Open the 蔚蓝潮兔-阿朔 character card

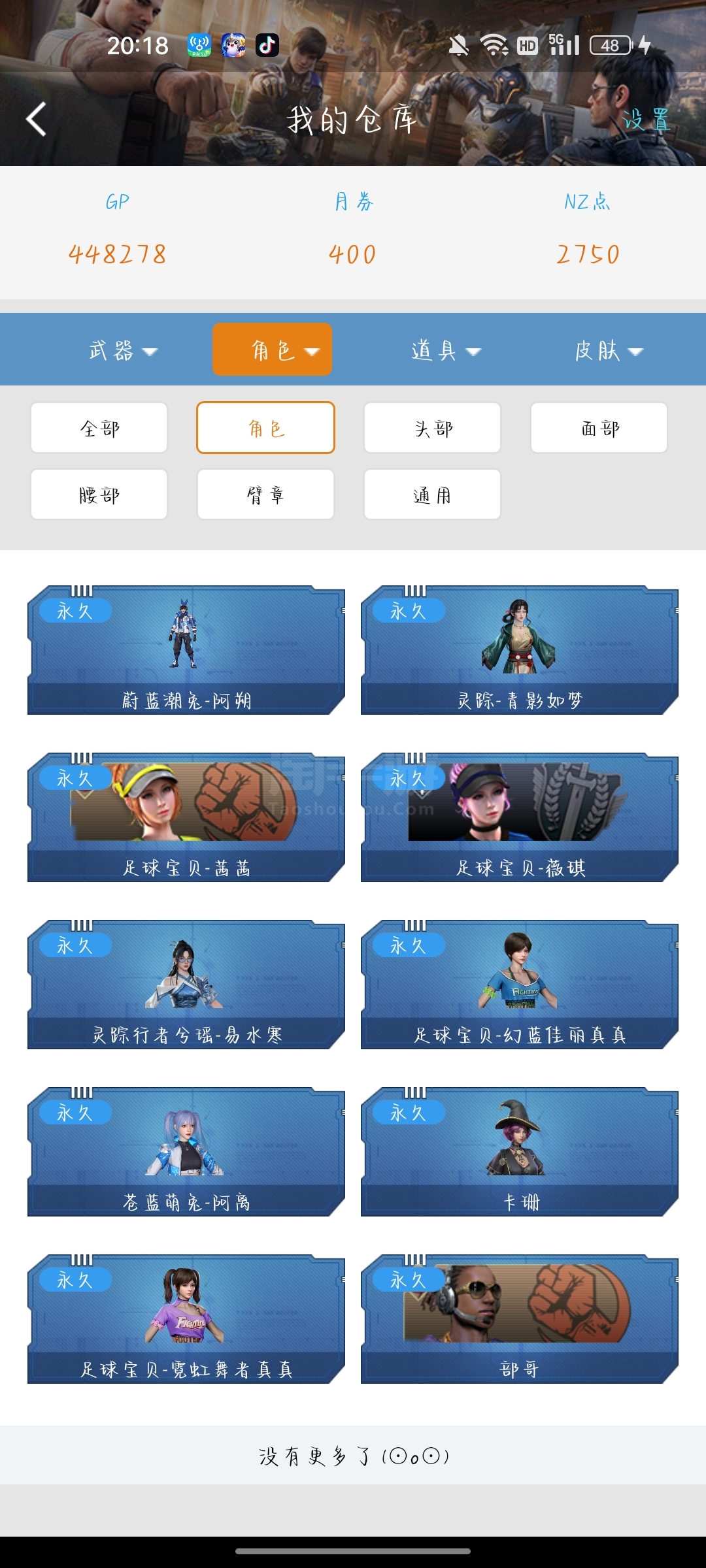(x=186, y=650)
